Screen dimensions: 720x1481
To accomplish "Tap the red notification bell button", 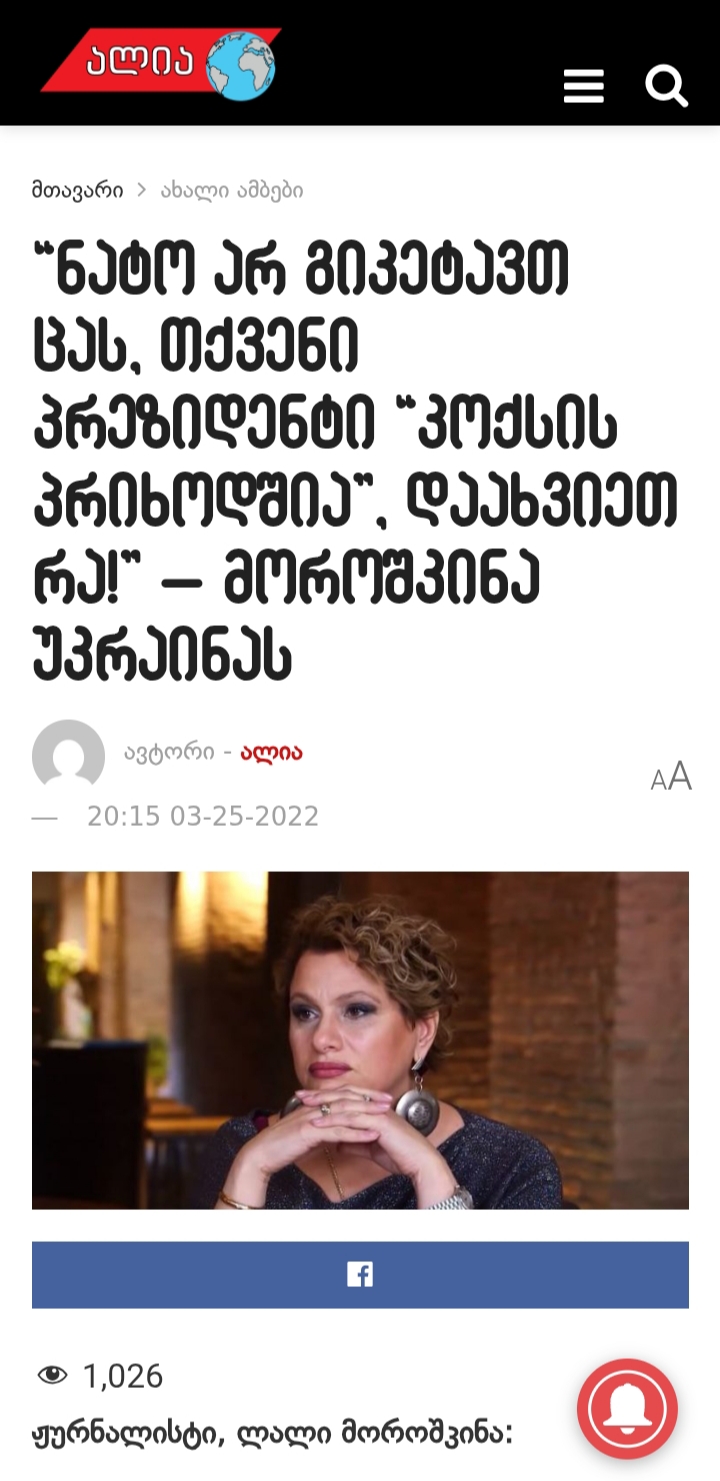I will 627,1409.
